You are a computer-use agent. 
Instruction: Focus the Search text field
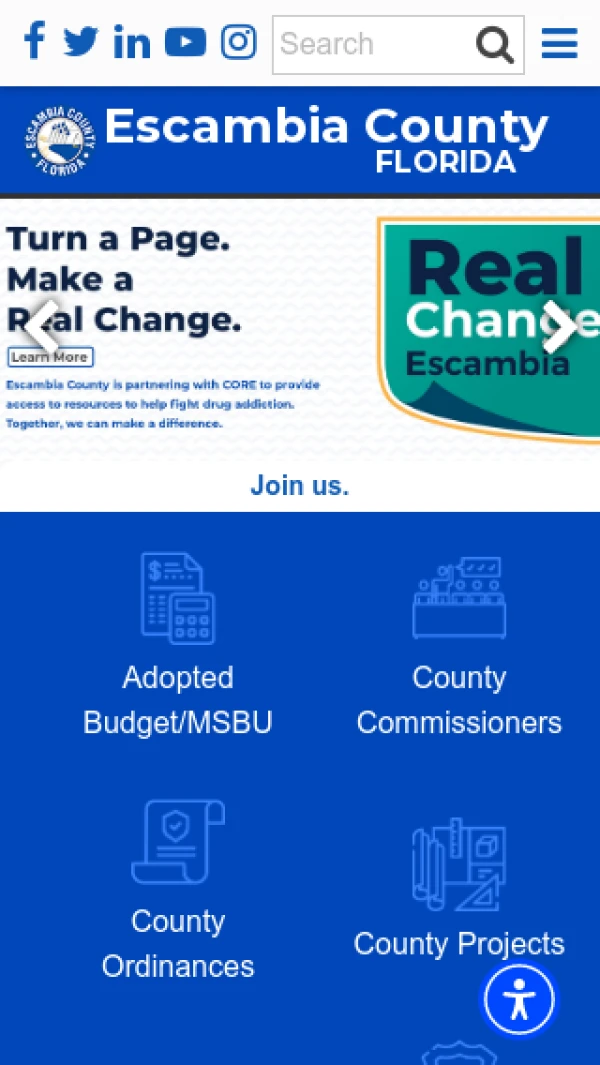[370, 45]
